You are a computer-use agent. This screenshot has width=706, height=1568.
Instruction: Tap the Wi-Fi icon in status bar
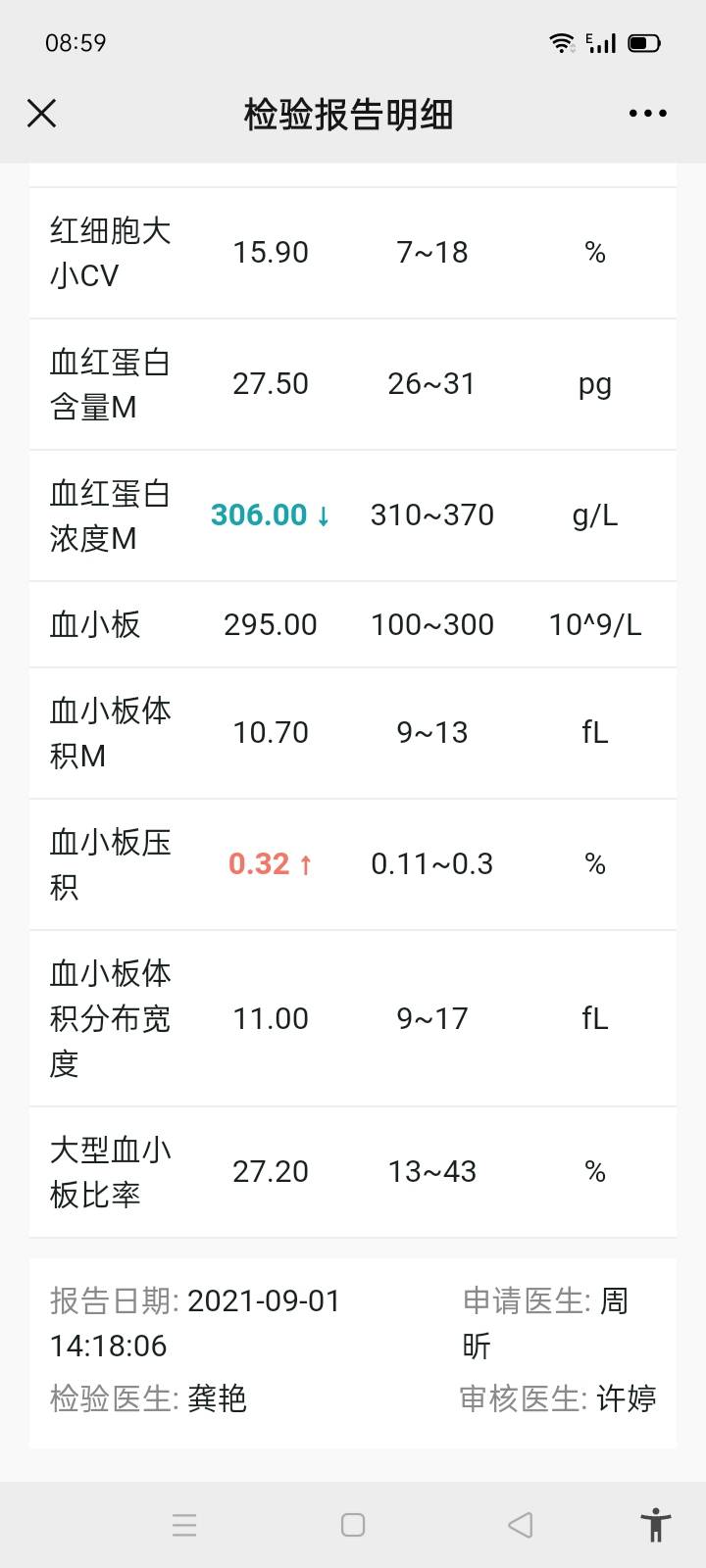tap(561, 42)
